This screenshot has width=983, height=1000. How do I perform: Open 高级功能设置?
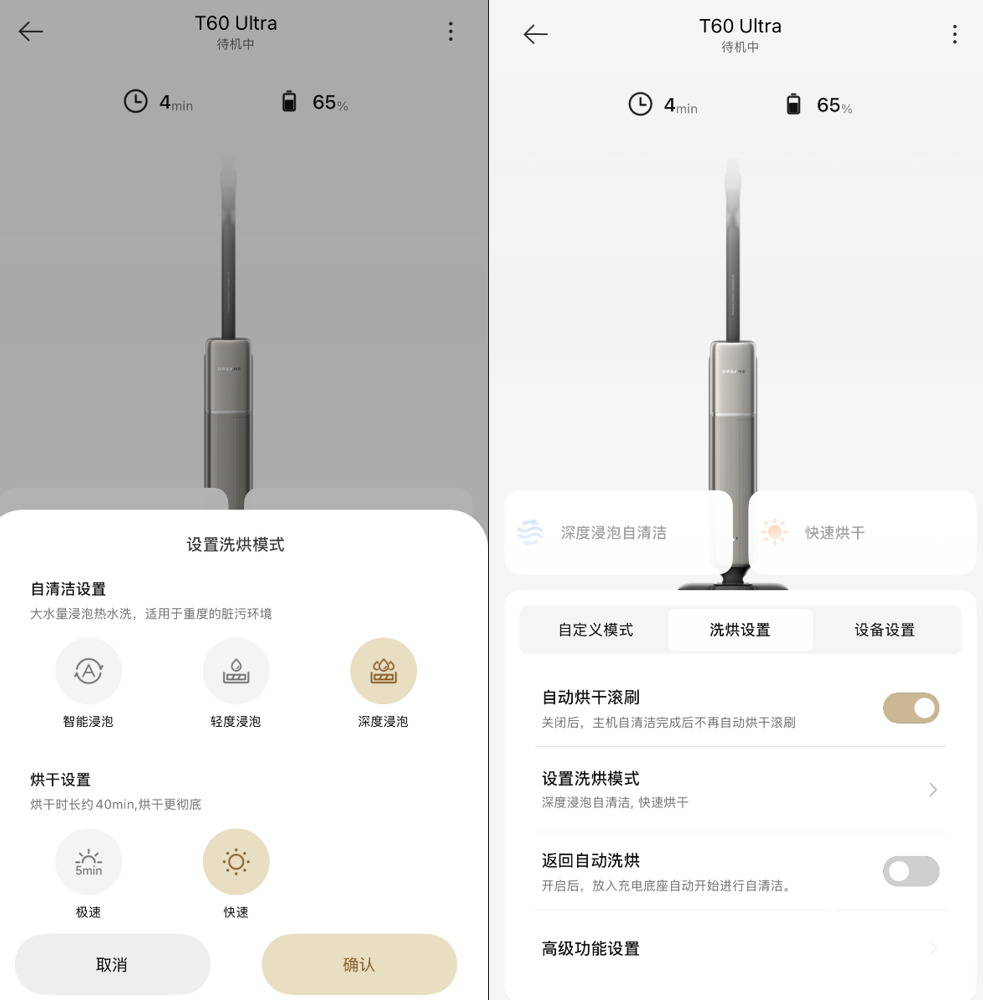tap(740, 948)
